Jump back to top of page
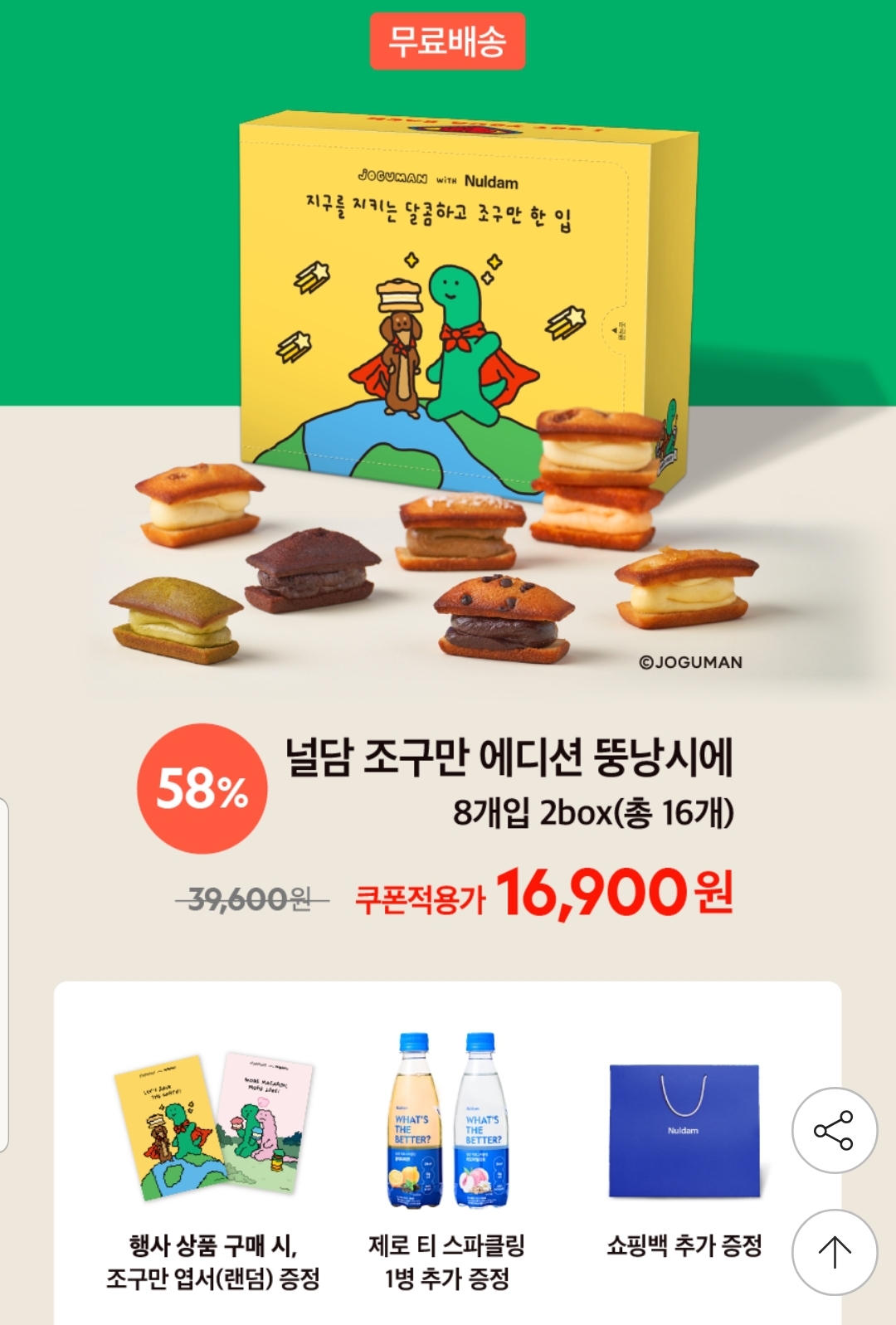Viewport: 896px width, 1325px height. [x=834, y=1252]
